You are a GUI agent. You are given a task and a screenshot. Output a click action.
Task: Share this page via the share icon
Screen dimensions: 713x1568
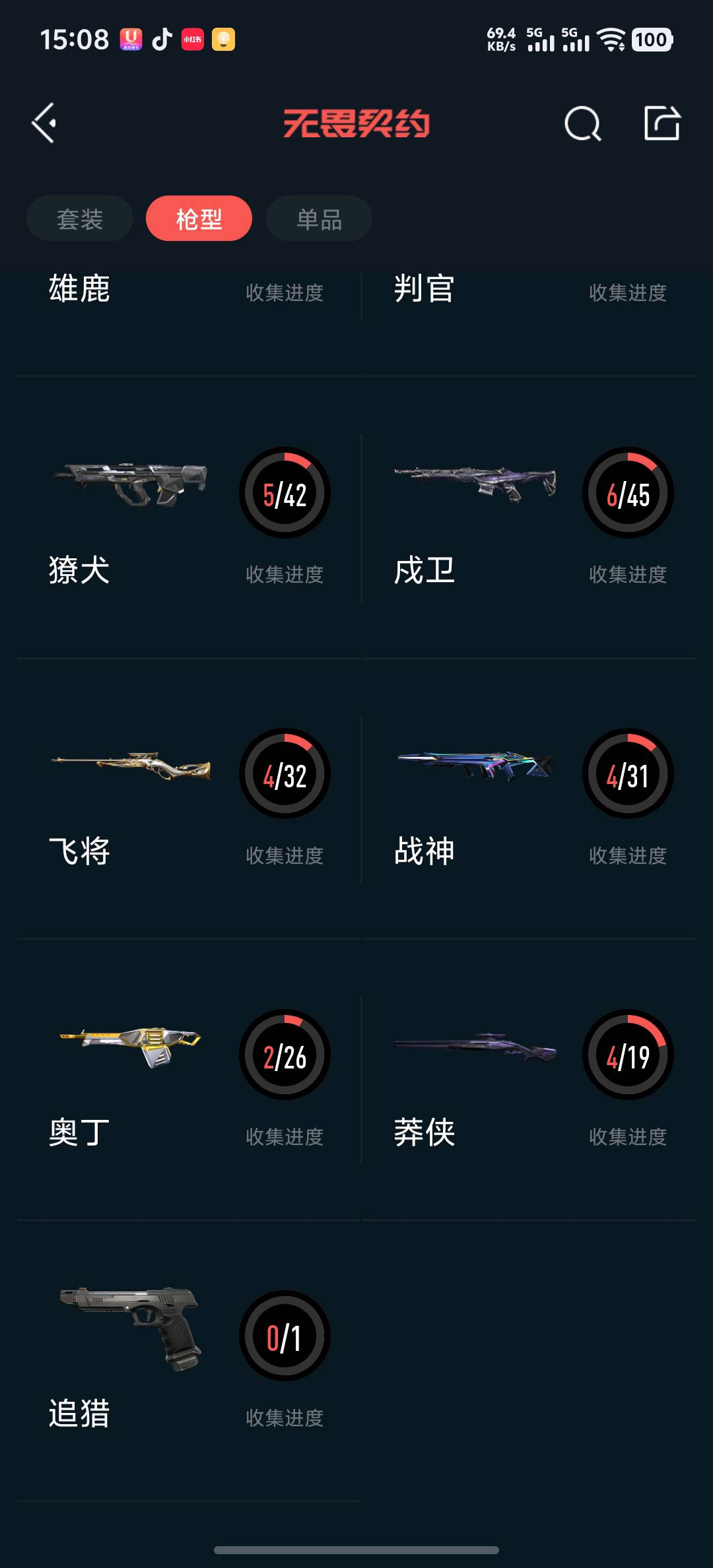(x=662, y=123)
